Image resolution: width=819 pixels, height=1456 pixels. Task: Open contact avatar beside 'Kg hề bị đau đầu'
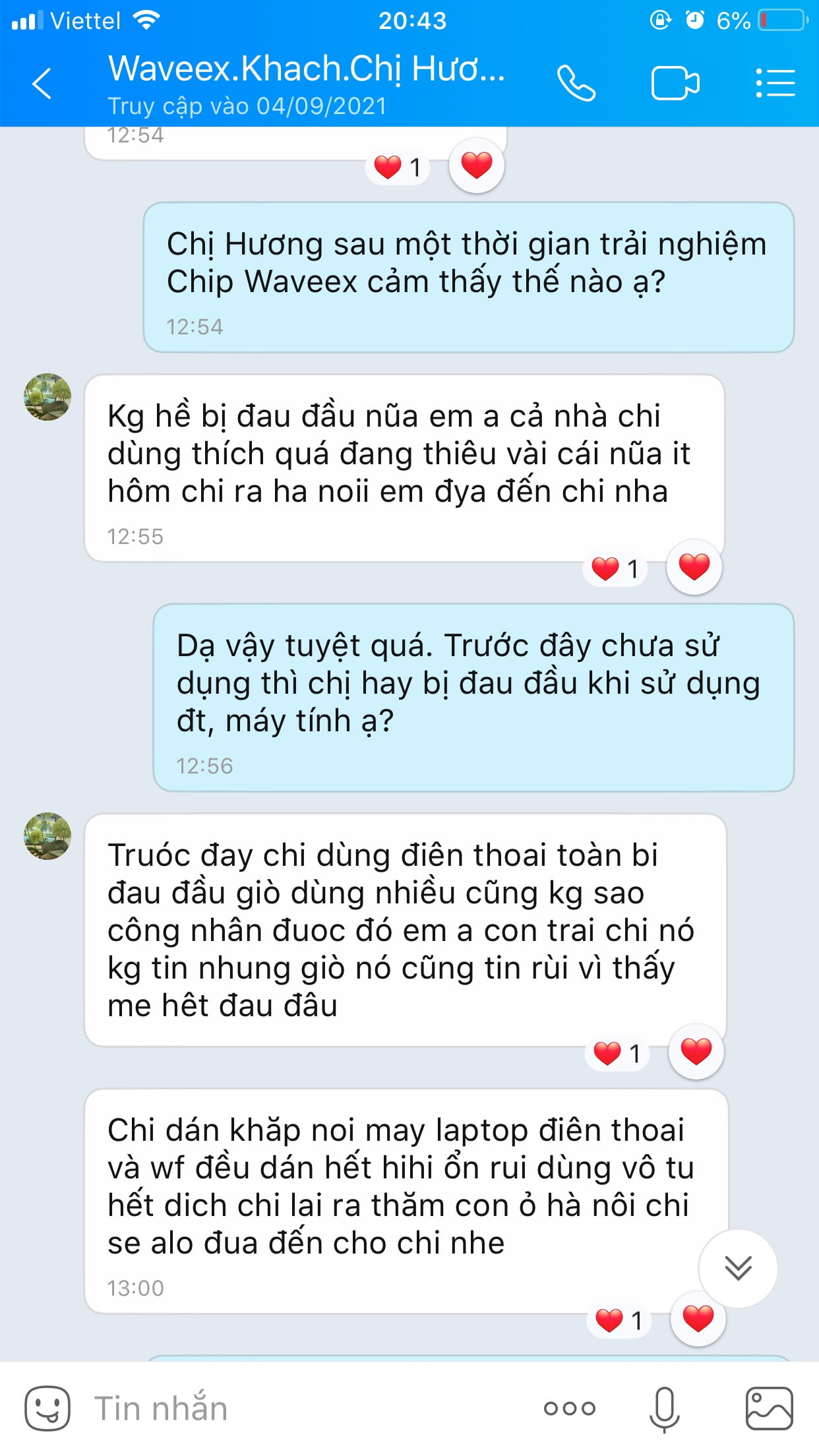[x=47, y=397]
